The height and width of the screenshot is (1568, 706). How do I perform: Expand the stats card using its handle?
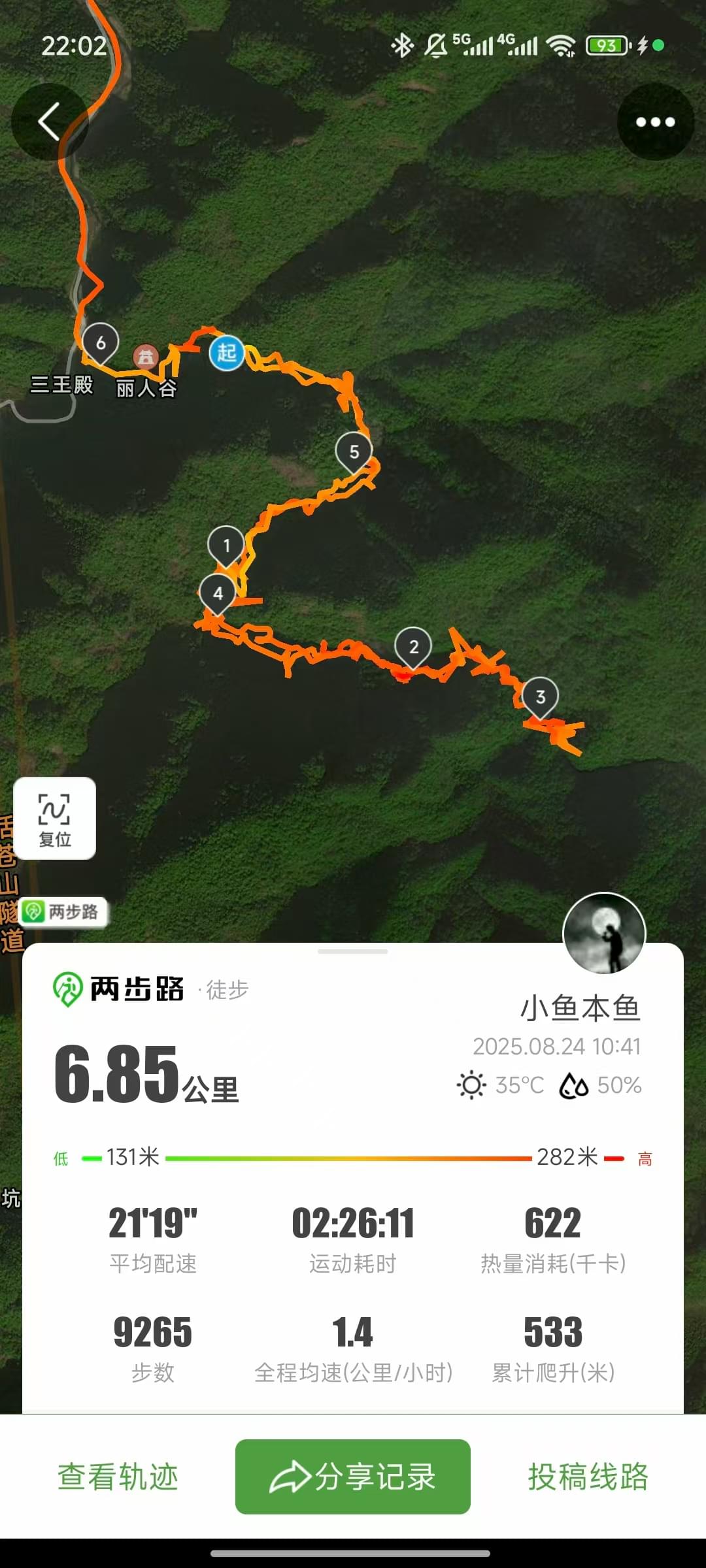pyautogui.click(x=353, y=952)
